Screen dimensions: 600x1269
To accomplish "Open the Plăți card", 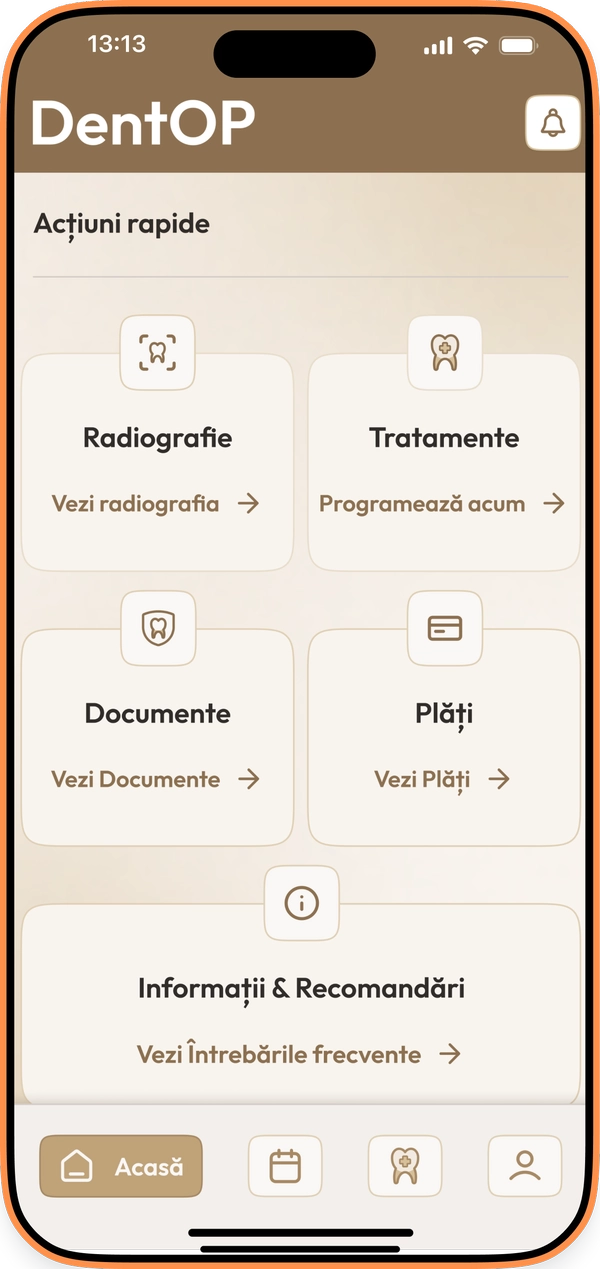I will point(443,738).
